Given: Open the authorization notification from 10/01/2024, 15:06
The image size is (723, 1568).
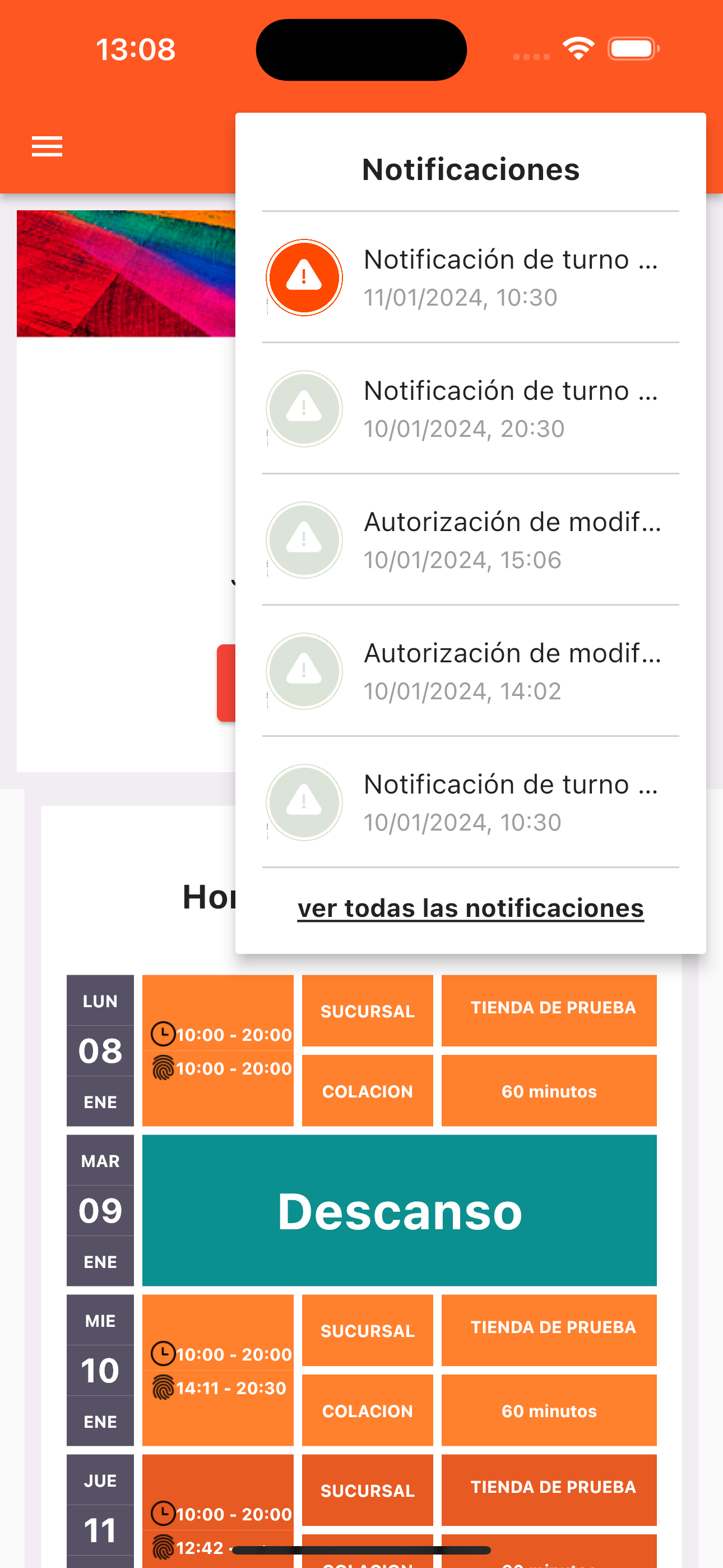Looking at the screenshot, I should (x=470, y=540).
